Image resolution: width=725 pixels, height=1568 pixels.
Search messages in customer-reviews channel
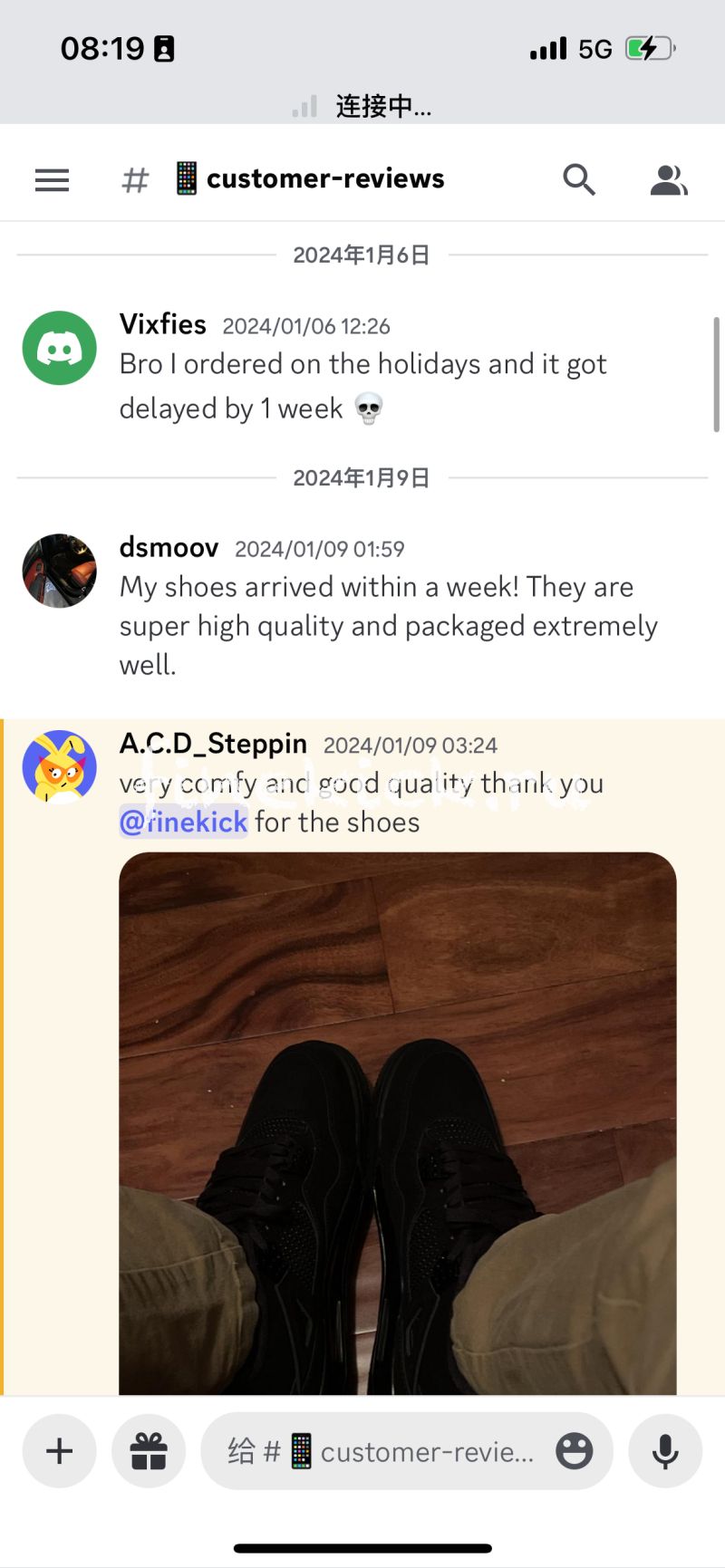[578, 179]
